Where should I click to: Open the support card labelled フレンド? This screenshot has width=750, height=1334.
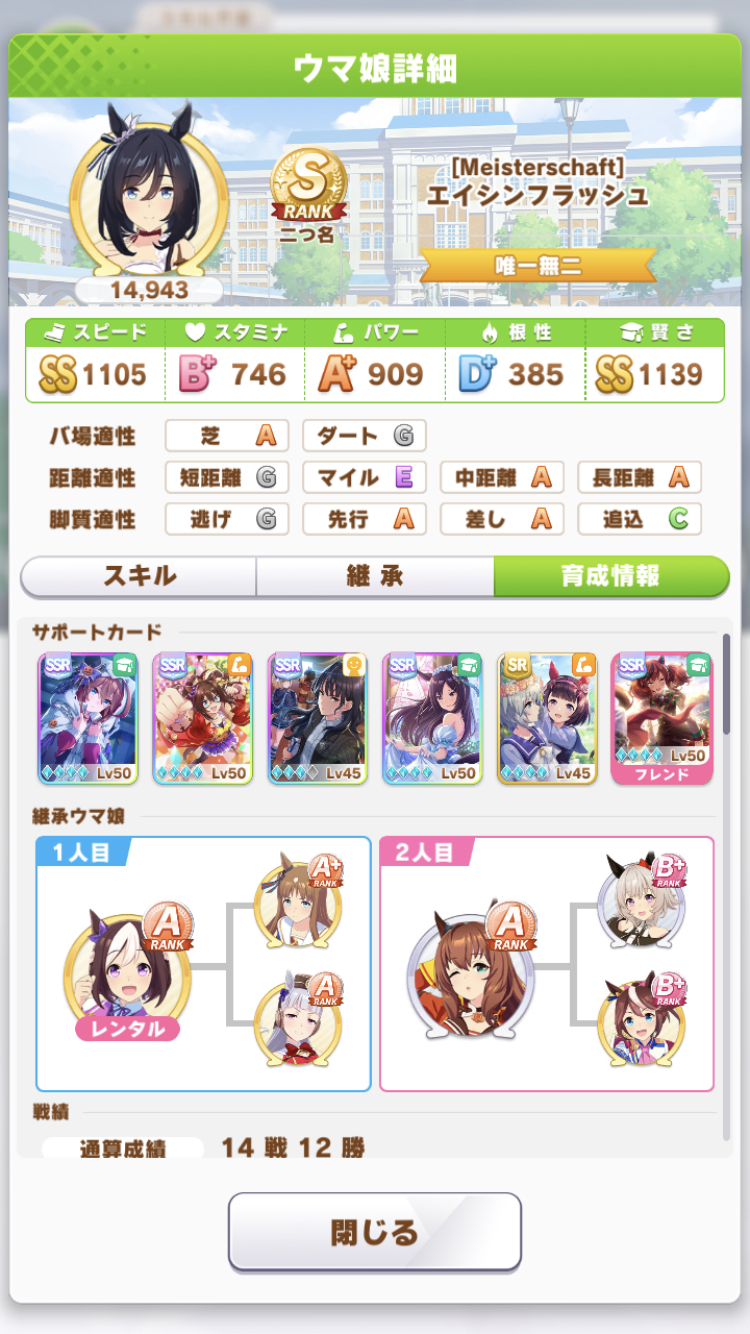pos(662,718)
